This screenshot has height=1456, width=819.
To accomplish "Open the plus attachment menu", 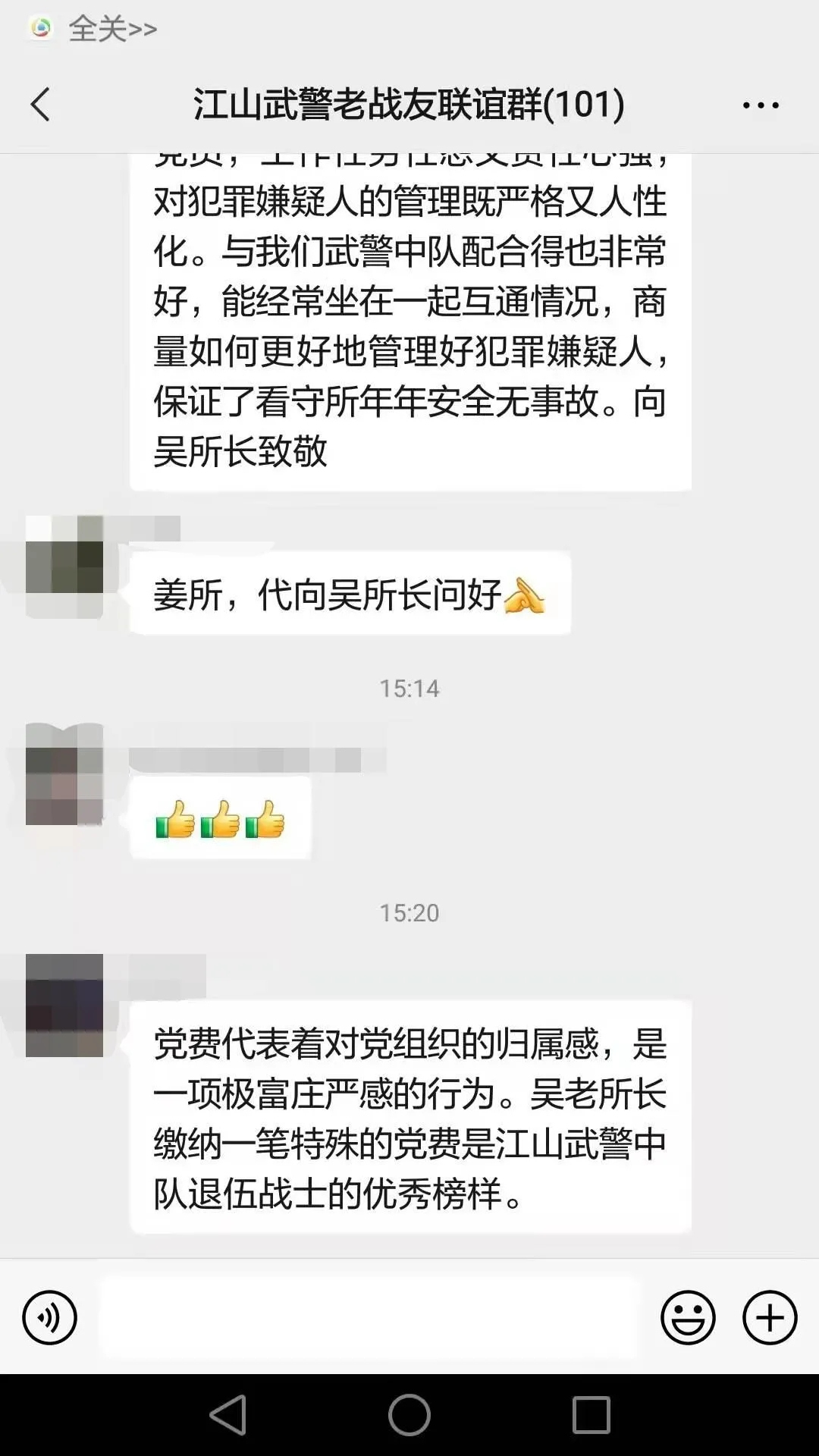I will tap(769, 1317).
